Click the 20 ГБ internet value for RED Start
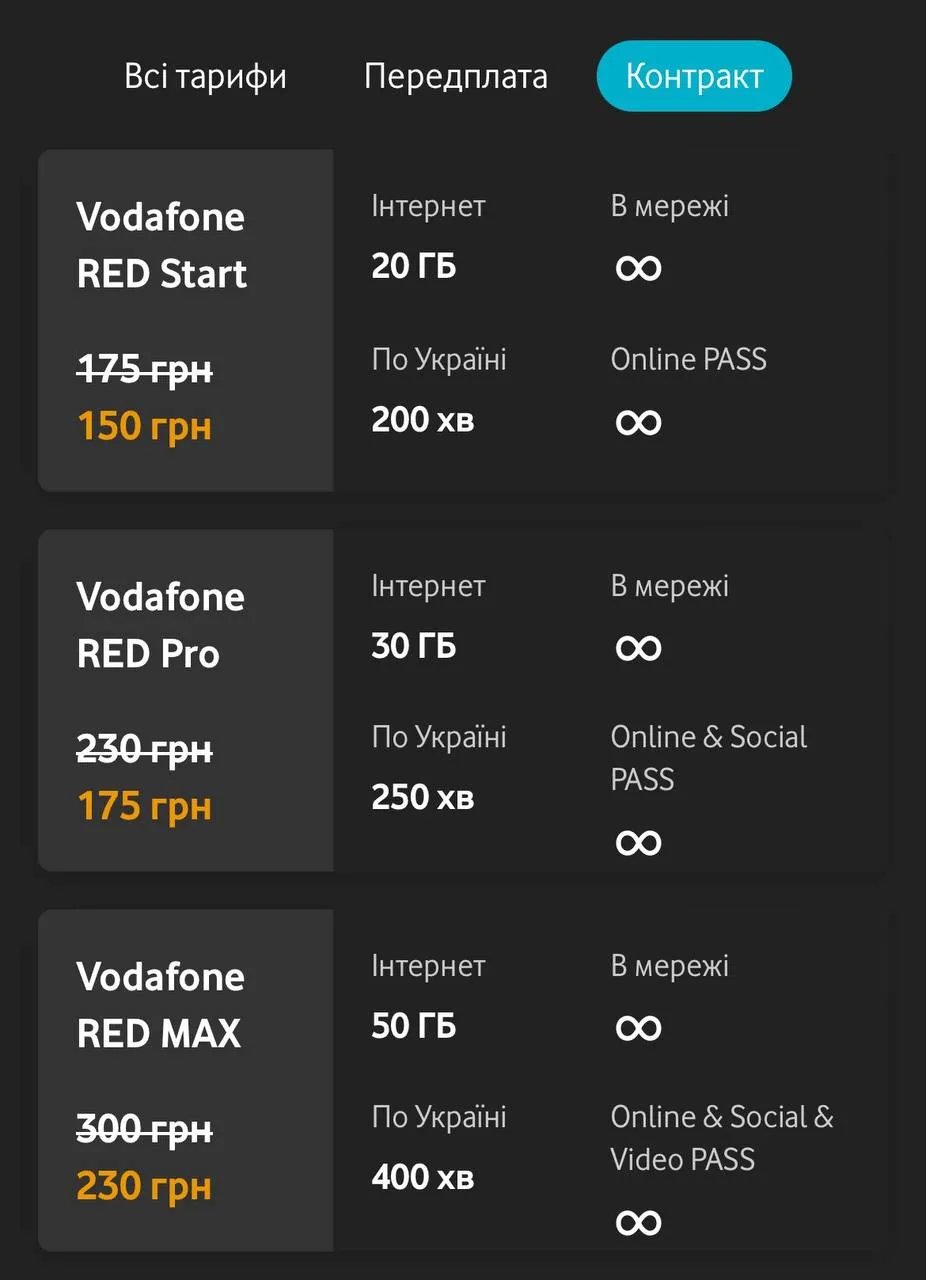Image resolution: width=926 pixels, height=1280 pixels. point(413,266)
